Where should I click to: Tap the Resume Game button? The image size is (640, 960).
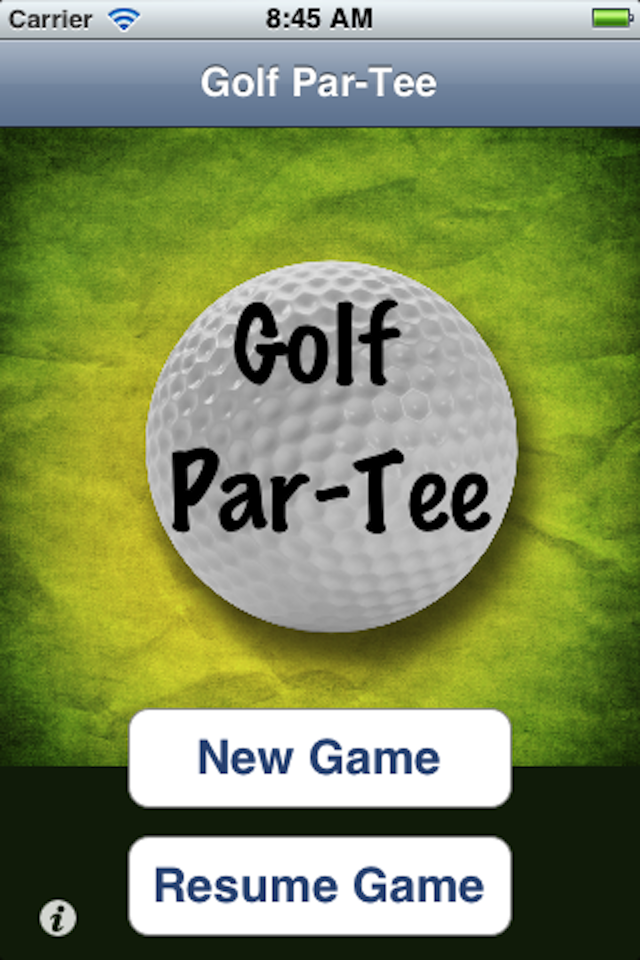pyautogui.click(x=319, y=885)
